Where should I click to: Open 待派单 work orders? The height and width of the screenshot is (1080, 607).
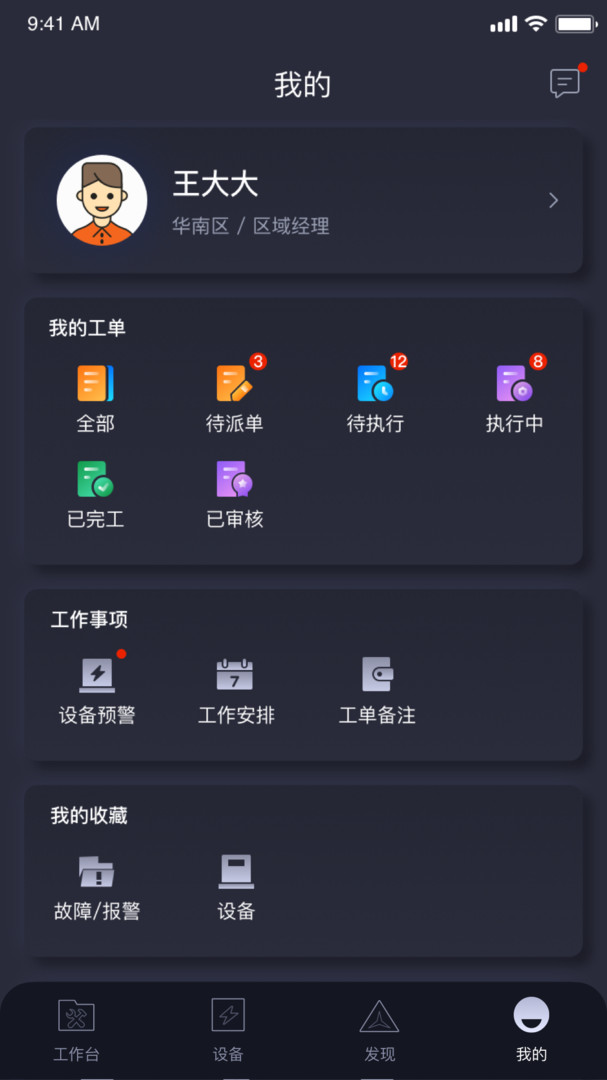(235, 399)
